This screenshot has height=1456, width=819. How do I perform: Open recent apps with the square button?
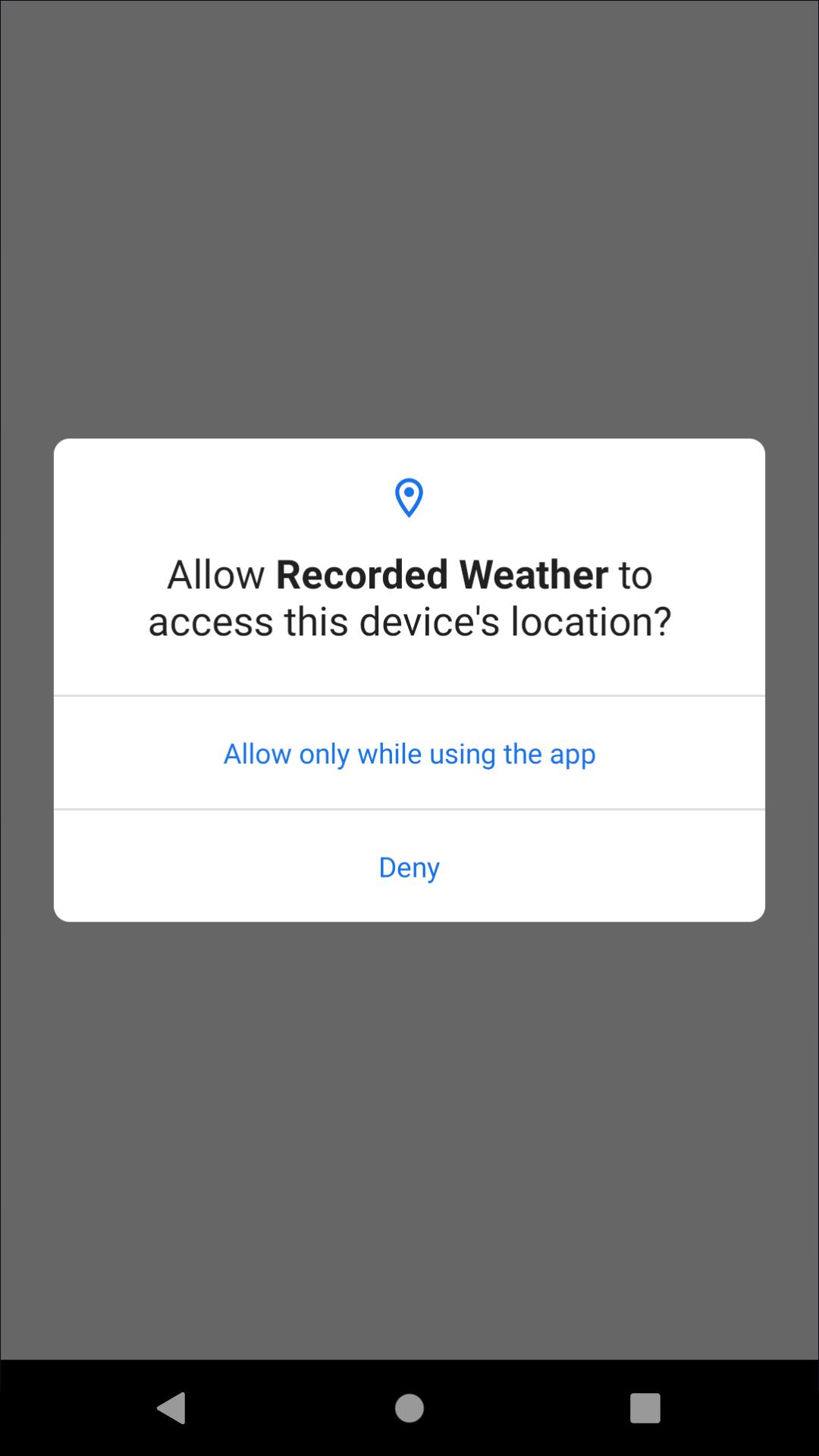pyautogui.click(x=645, y=1408)
